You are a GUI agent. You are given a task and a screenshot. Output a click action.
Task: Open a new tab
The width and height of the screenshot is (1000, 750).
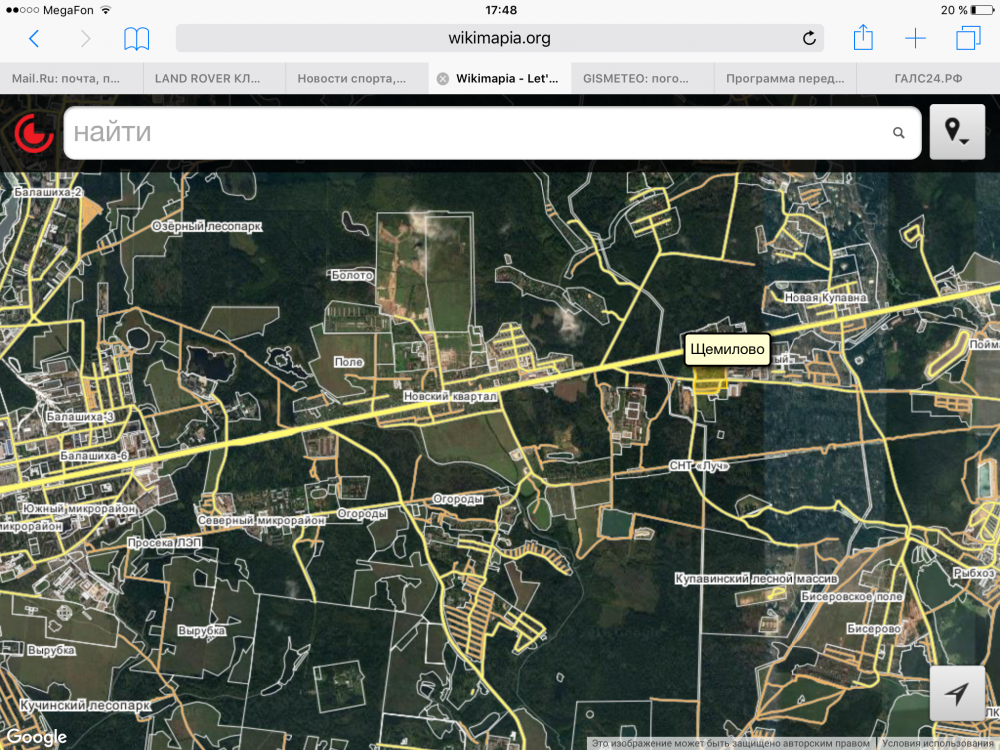[x=915, y=39]
